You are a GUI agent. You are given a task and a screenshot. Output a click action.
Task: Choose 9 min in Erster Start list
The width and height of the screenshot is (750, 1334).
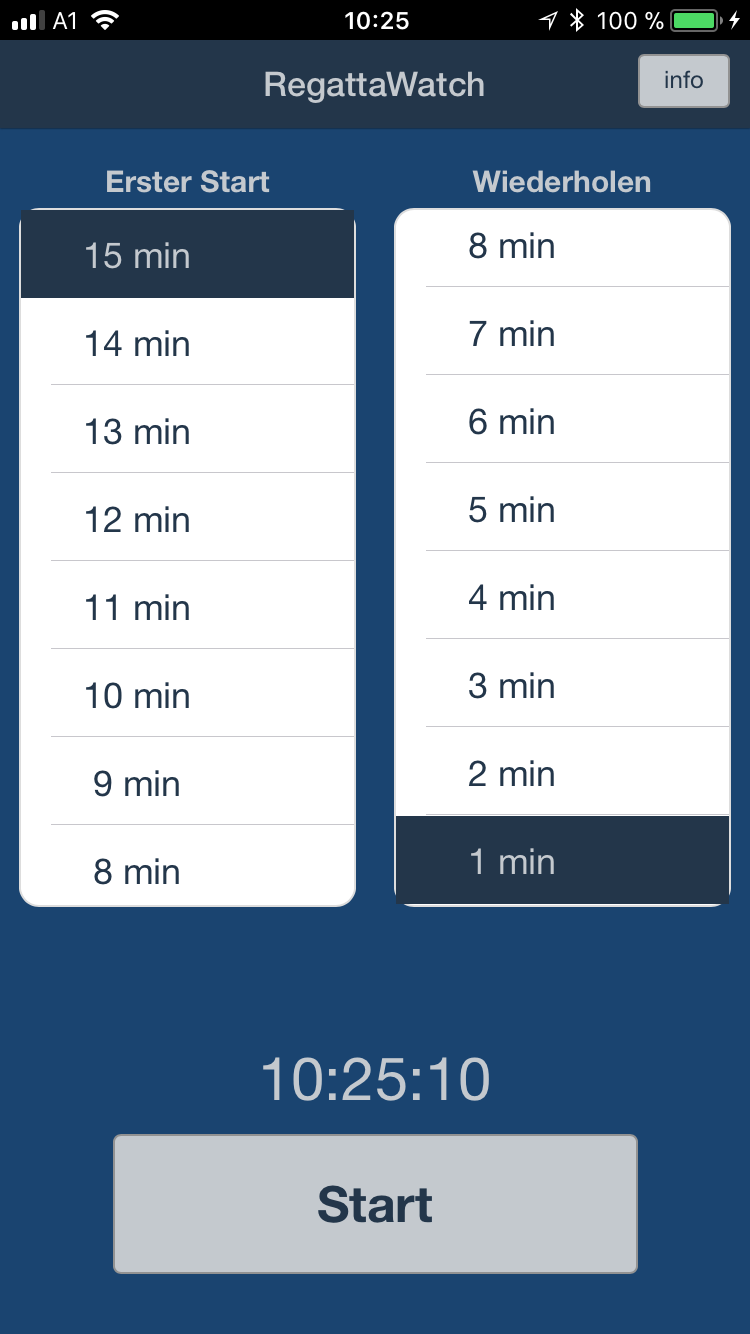(187, 784)
